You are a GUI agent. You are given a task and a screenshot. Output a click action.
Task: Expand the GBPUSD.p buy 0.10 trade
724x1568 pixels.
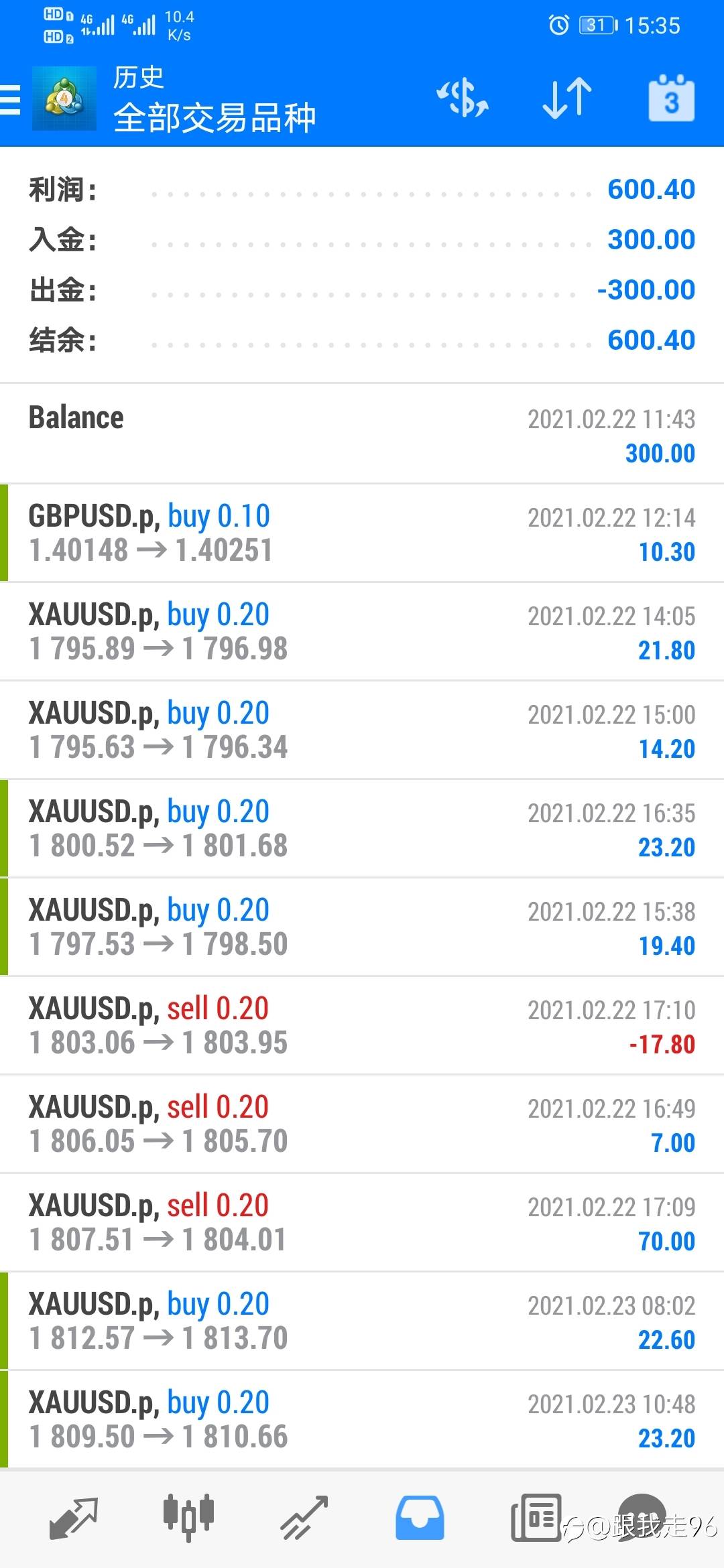(x=362, y=533)
